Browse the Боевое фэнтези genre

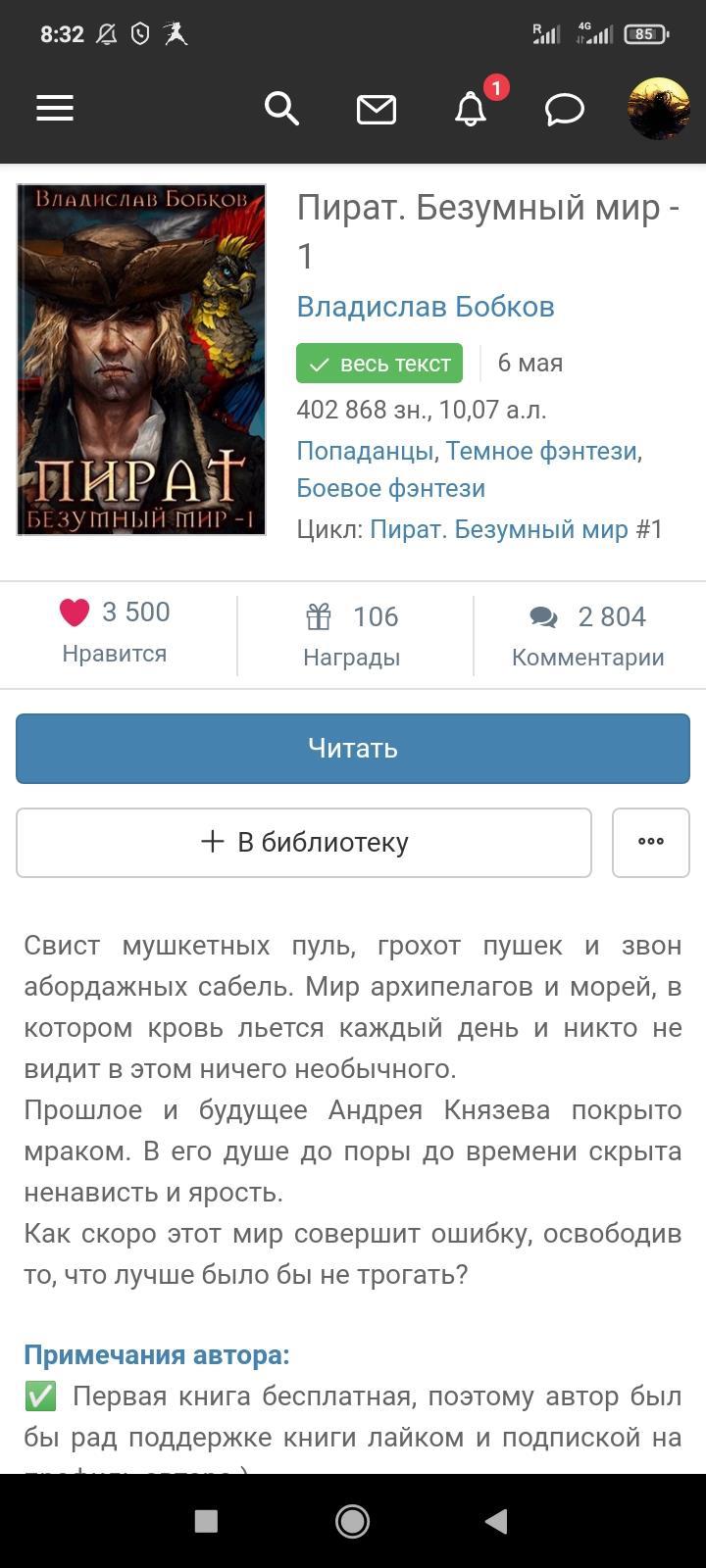point(391,488)
